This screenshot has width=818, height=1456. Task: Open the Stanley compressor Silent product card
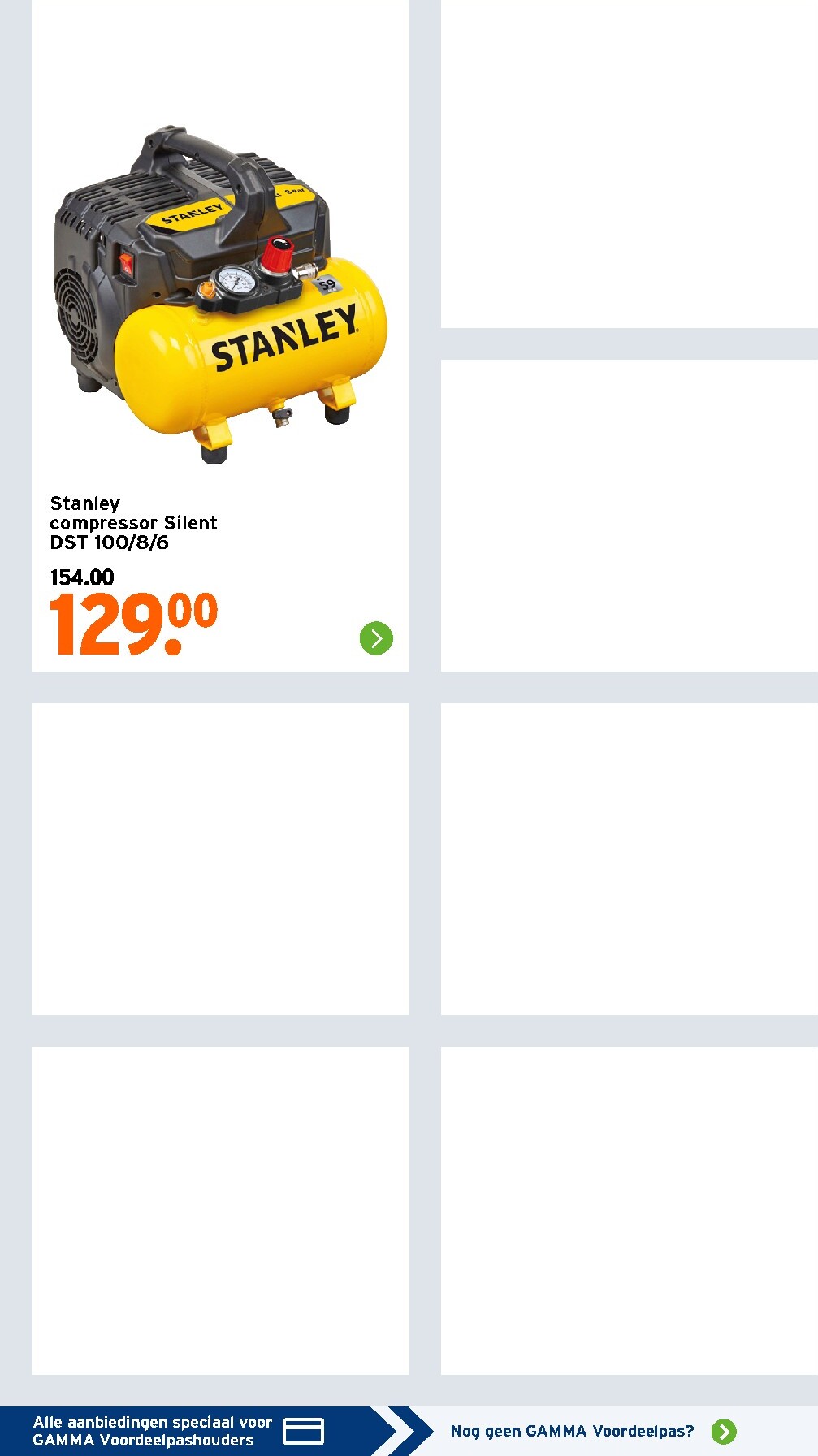[x=219, y=325]
